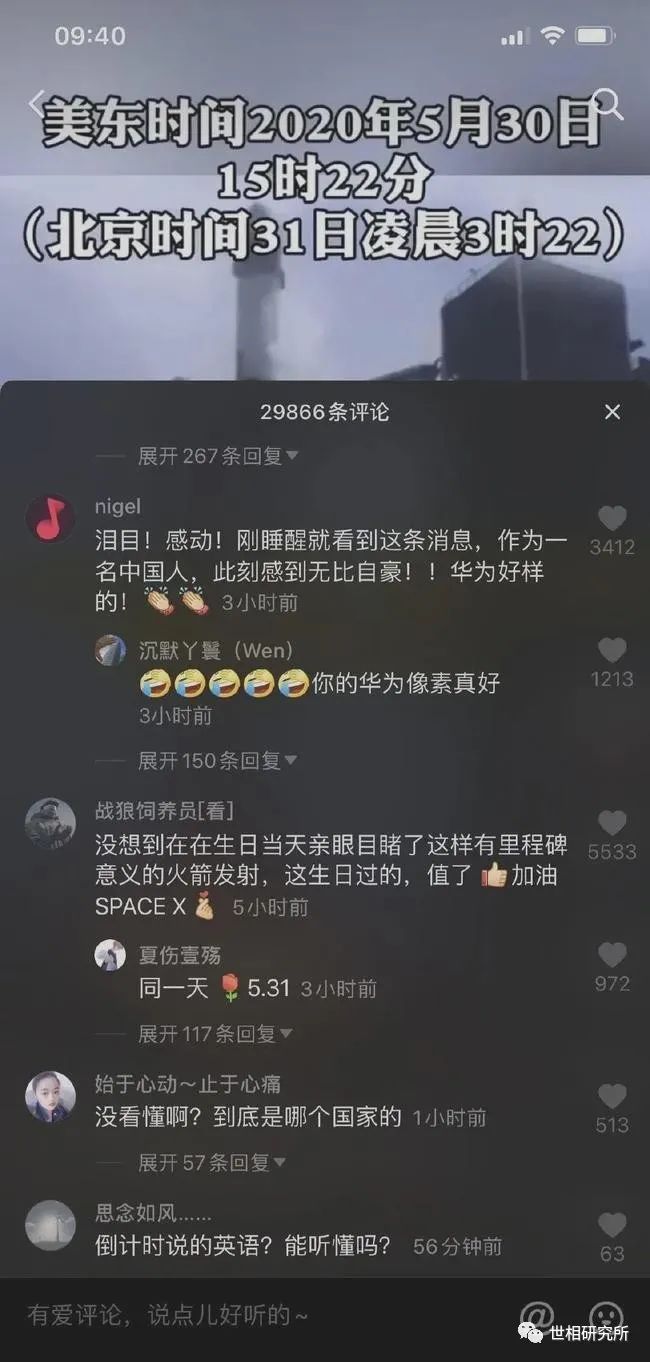
Task: Like the comment by 战狼饲养员
Action: (x=612, y=824)
